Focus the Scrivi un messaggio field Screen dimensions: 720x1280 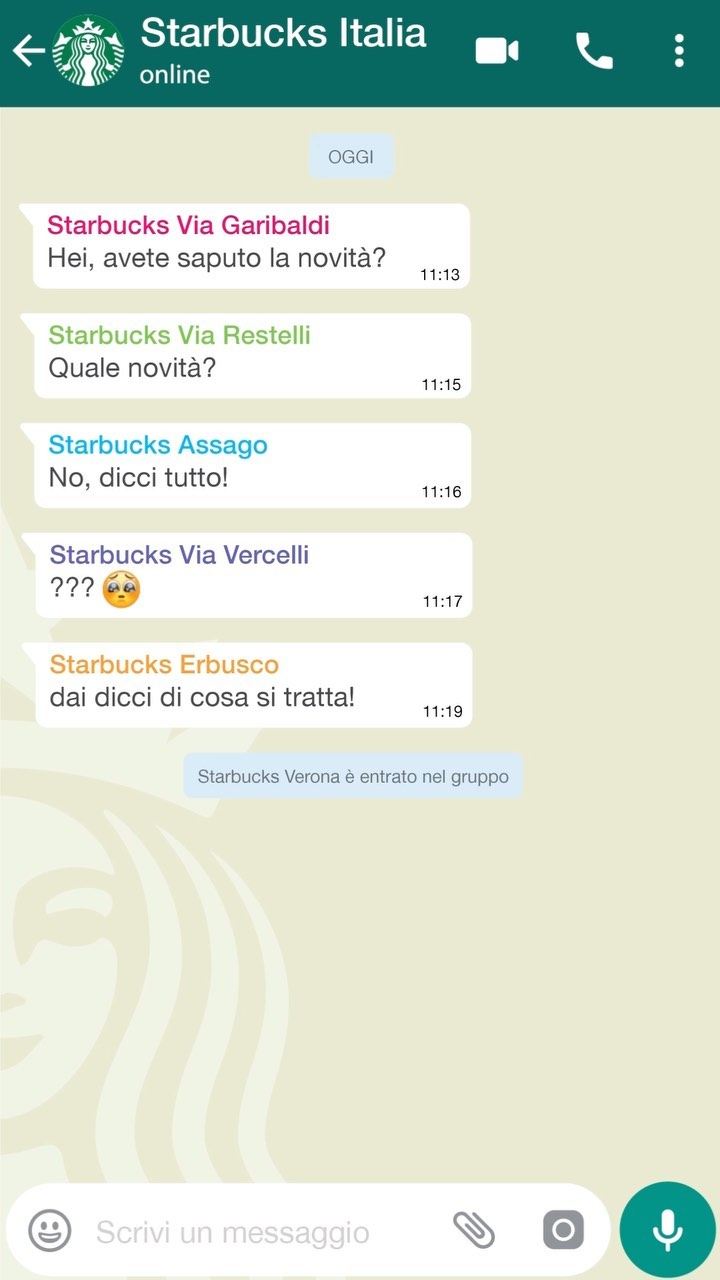pos(250,1232)
